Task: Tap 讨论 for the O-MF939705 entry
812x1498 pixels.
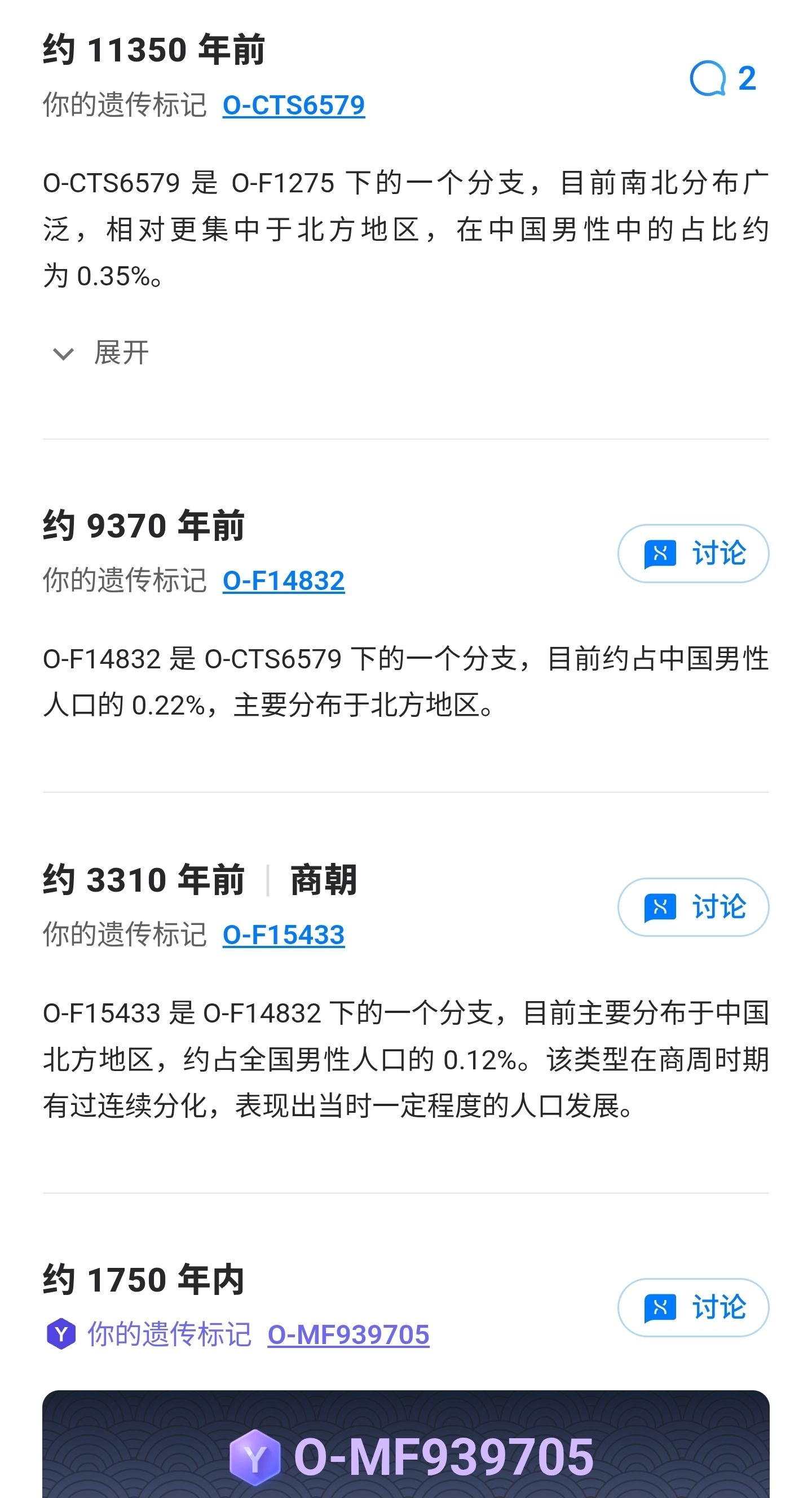Action: (x=693, y=1307)
